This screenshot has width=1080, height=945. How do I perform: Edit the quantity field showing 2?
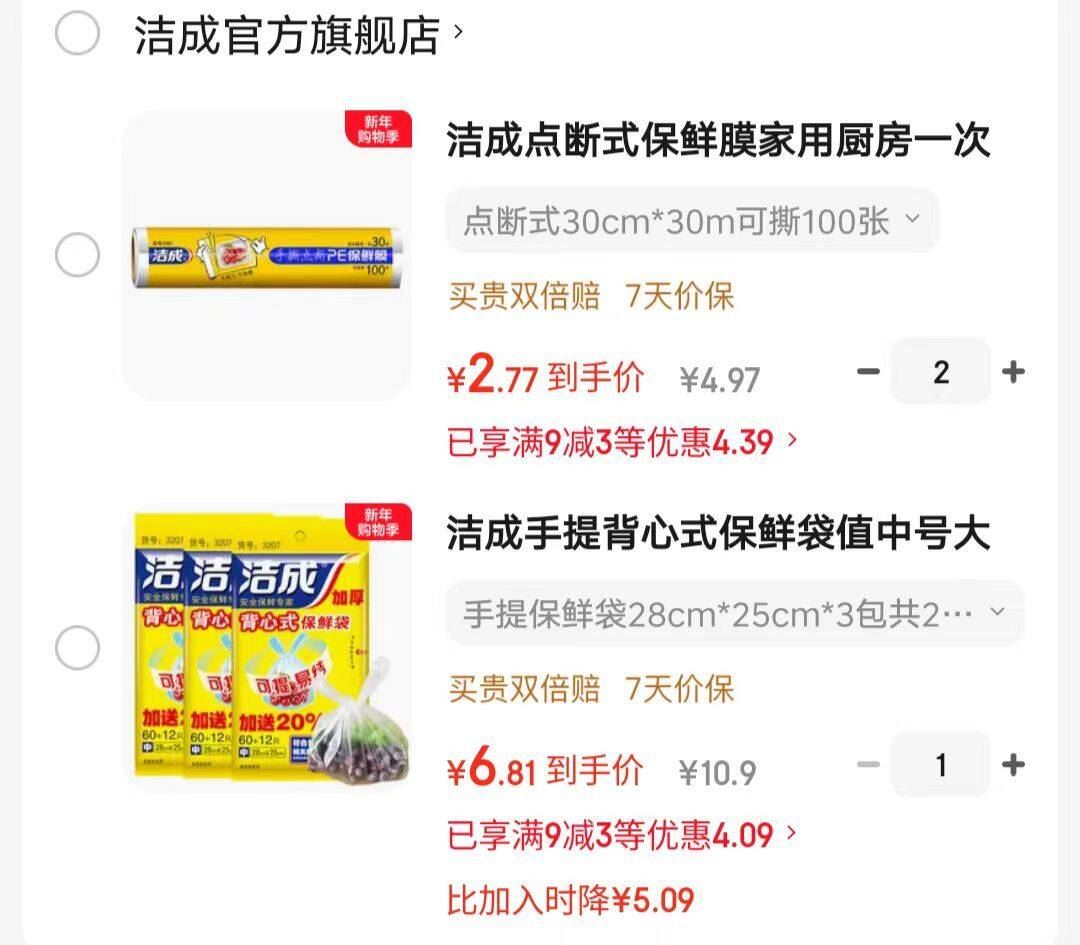coord(941,371)
